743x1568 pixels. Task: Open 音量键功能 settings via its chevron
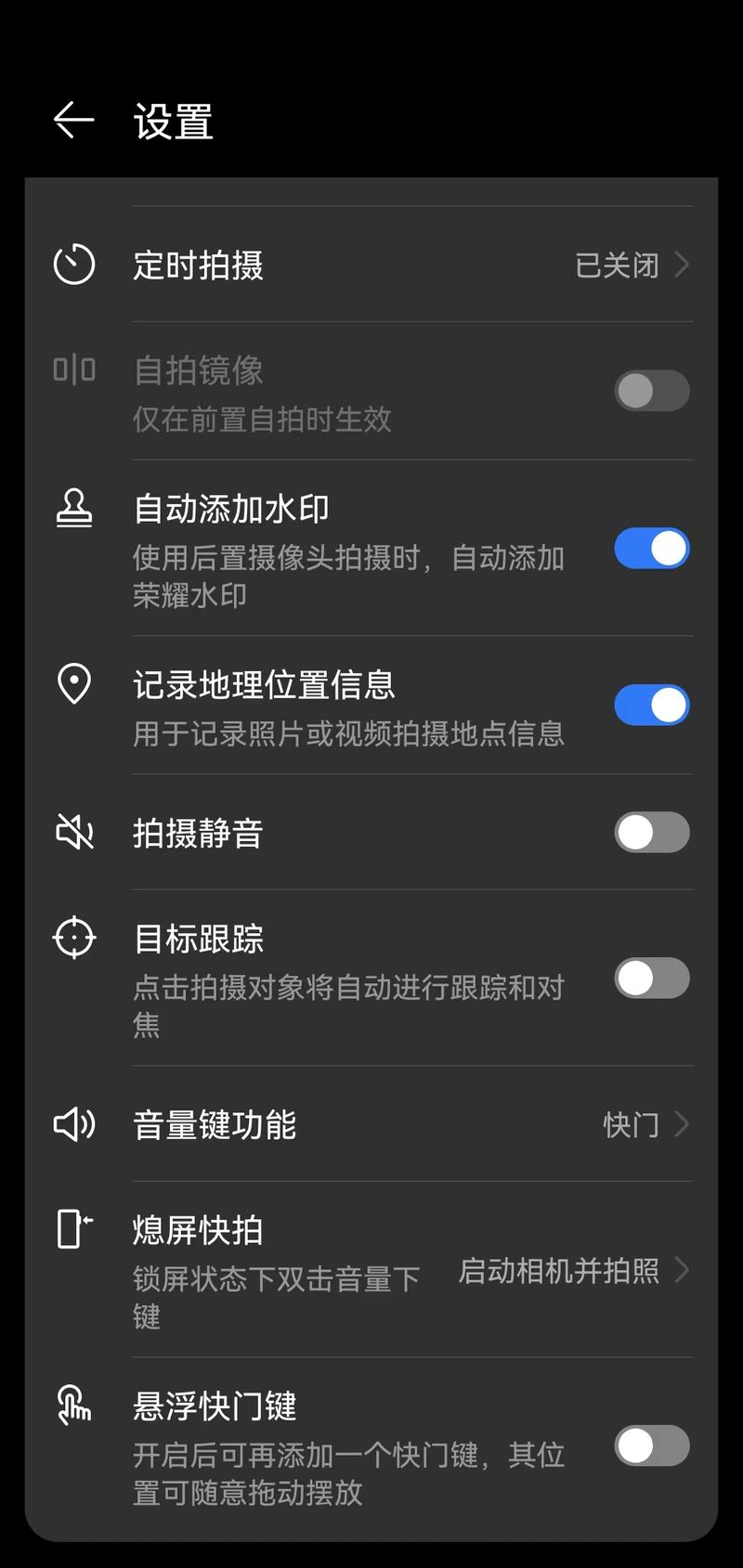click(x=684, y=1125)
